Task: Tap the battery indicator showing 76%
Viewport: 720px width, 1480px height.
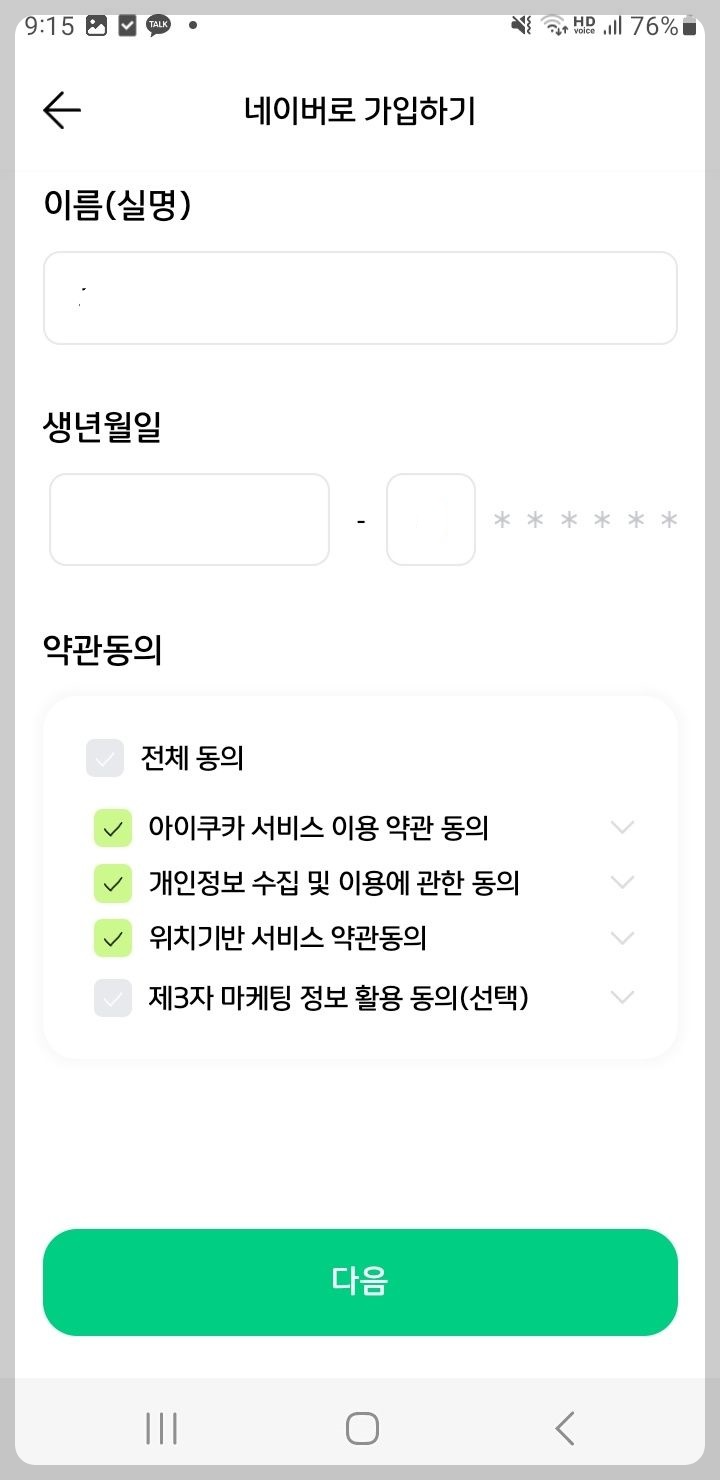Action: 690,26
